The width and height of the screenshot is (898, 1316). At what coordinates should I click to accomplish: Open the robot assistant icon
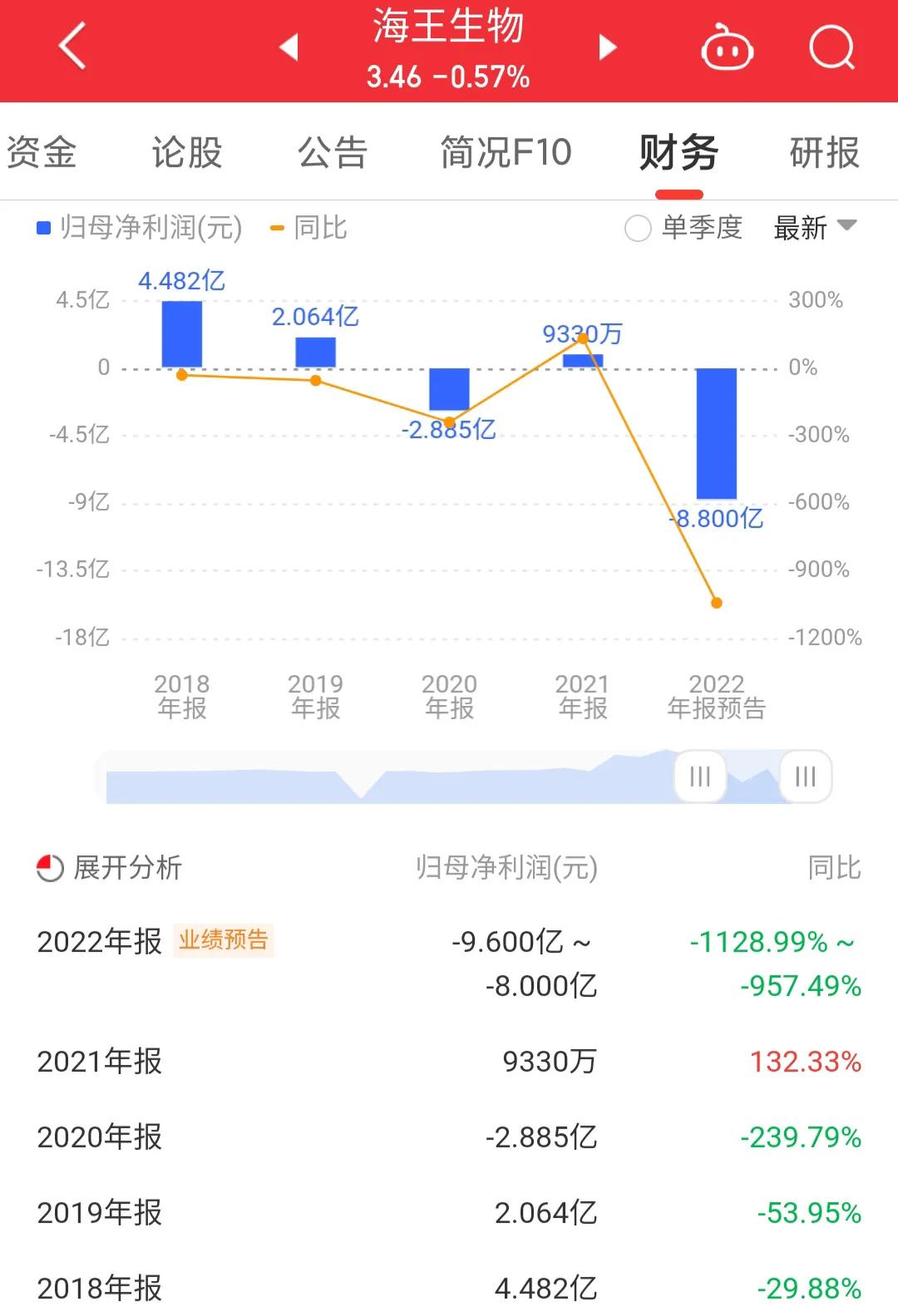pos(727,47)
